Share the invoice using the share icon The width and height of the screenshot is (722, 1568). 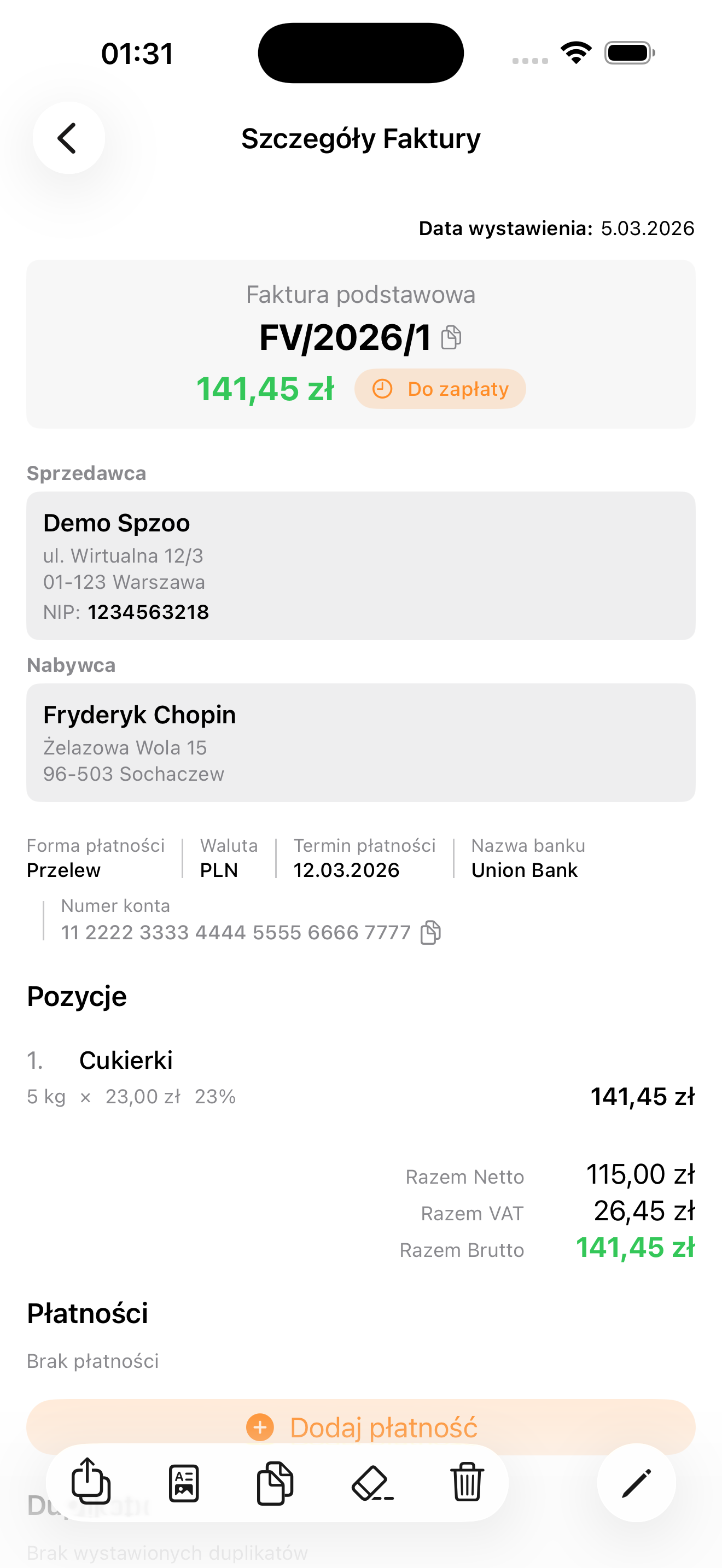90,1483
